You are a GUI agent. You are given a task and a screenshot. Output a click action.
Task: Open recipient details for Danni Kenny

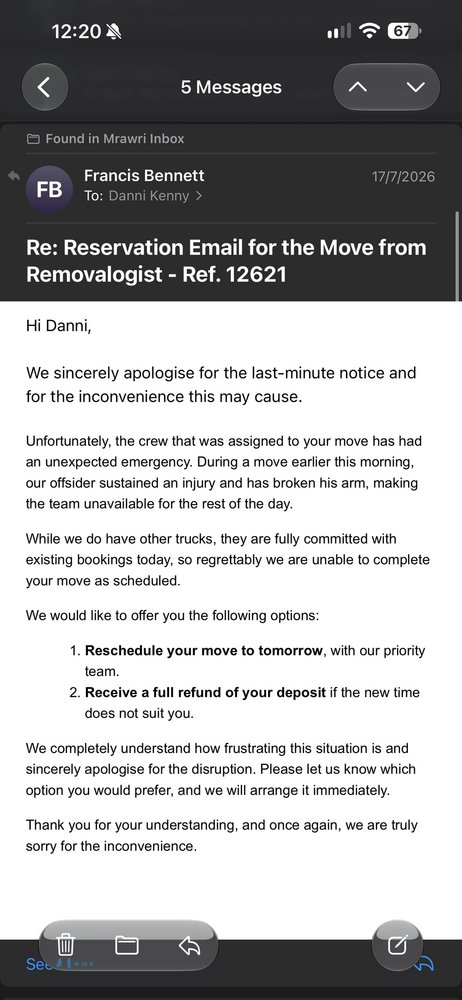155,196
